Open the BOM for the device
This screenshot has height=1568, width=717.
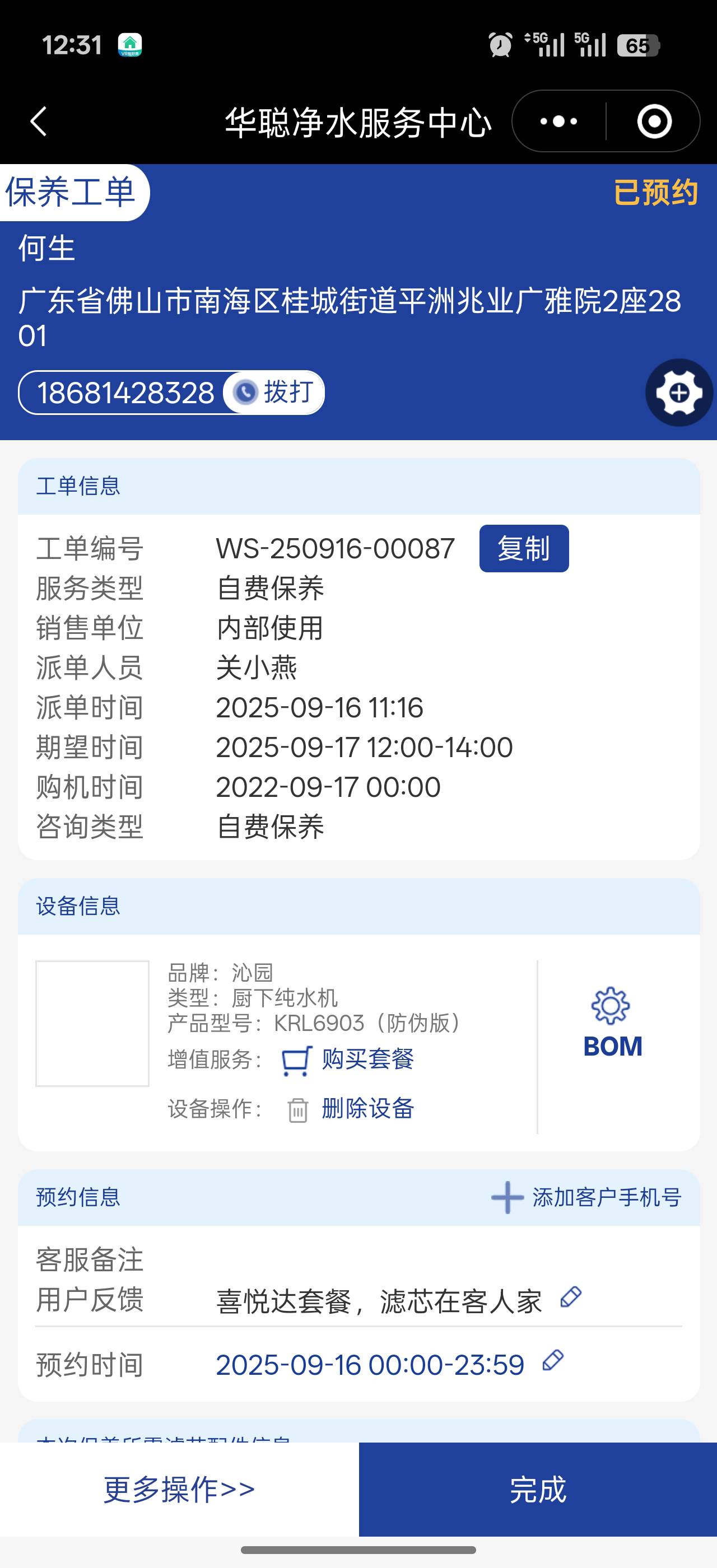pos(612,1024)
